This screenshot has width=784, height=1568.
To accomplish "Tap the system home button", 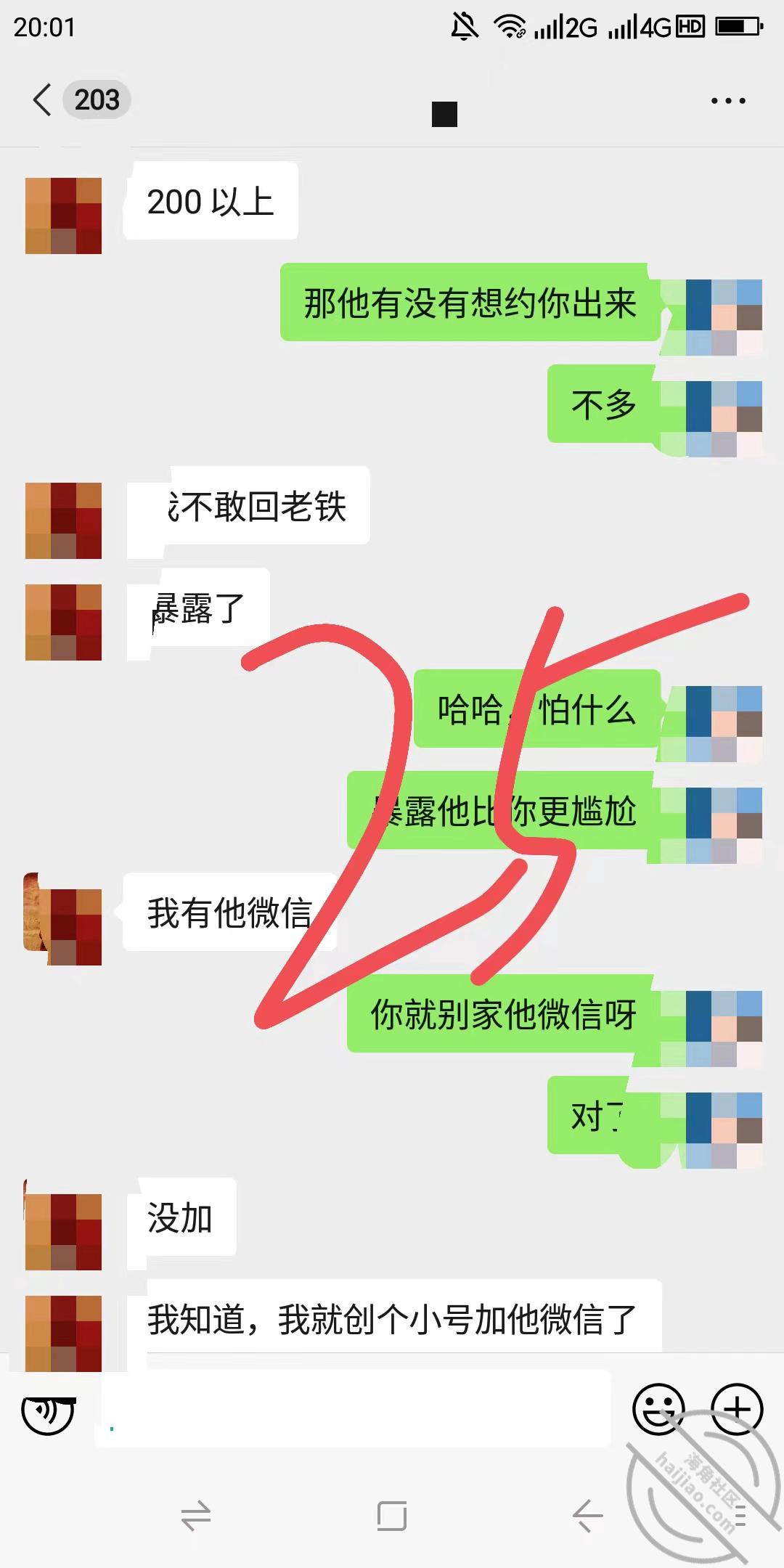I will point(392,1516).
